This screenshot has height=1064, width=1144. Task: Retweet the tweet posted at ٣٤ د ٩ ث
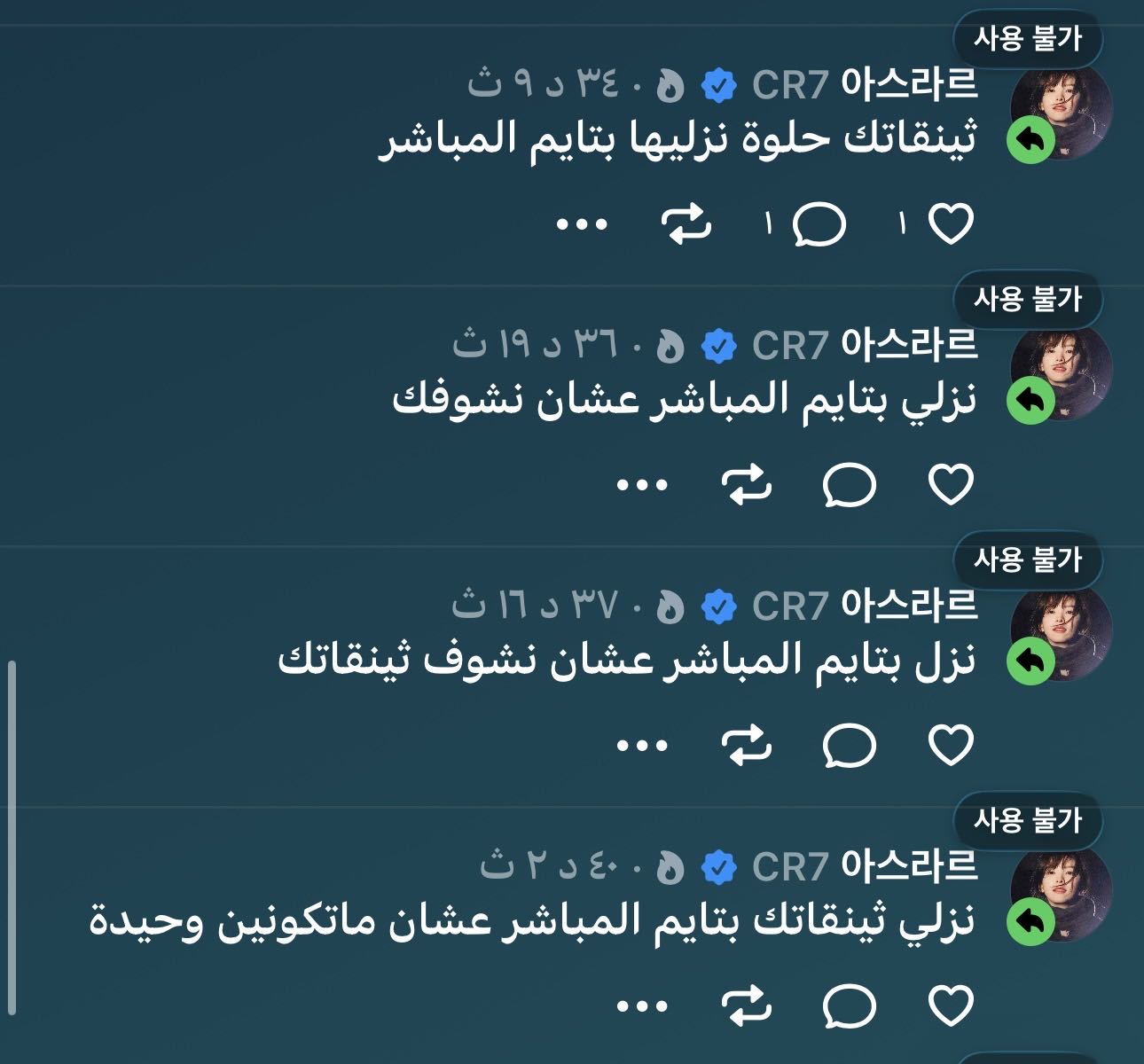tap(687, 223)
